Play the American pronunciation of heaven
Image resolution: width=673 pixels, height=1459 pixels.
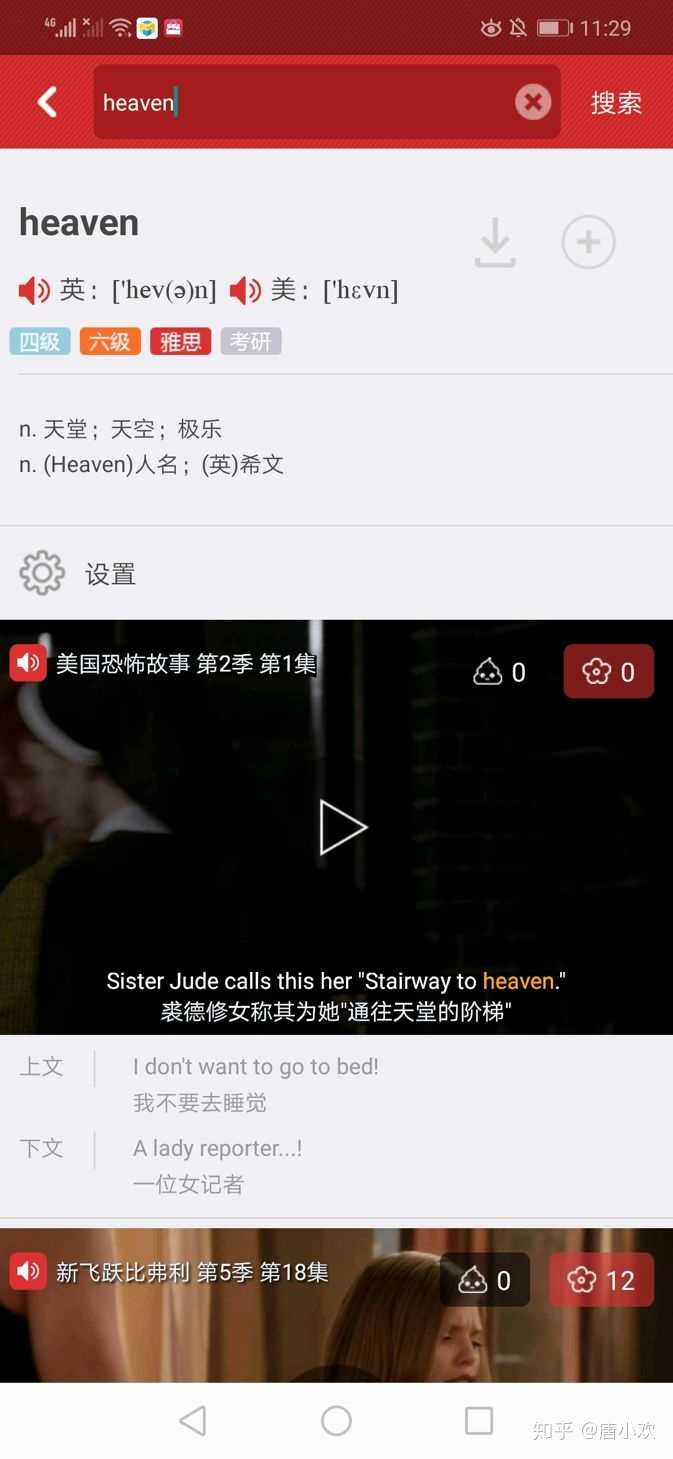tap(245, 291)
